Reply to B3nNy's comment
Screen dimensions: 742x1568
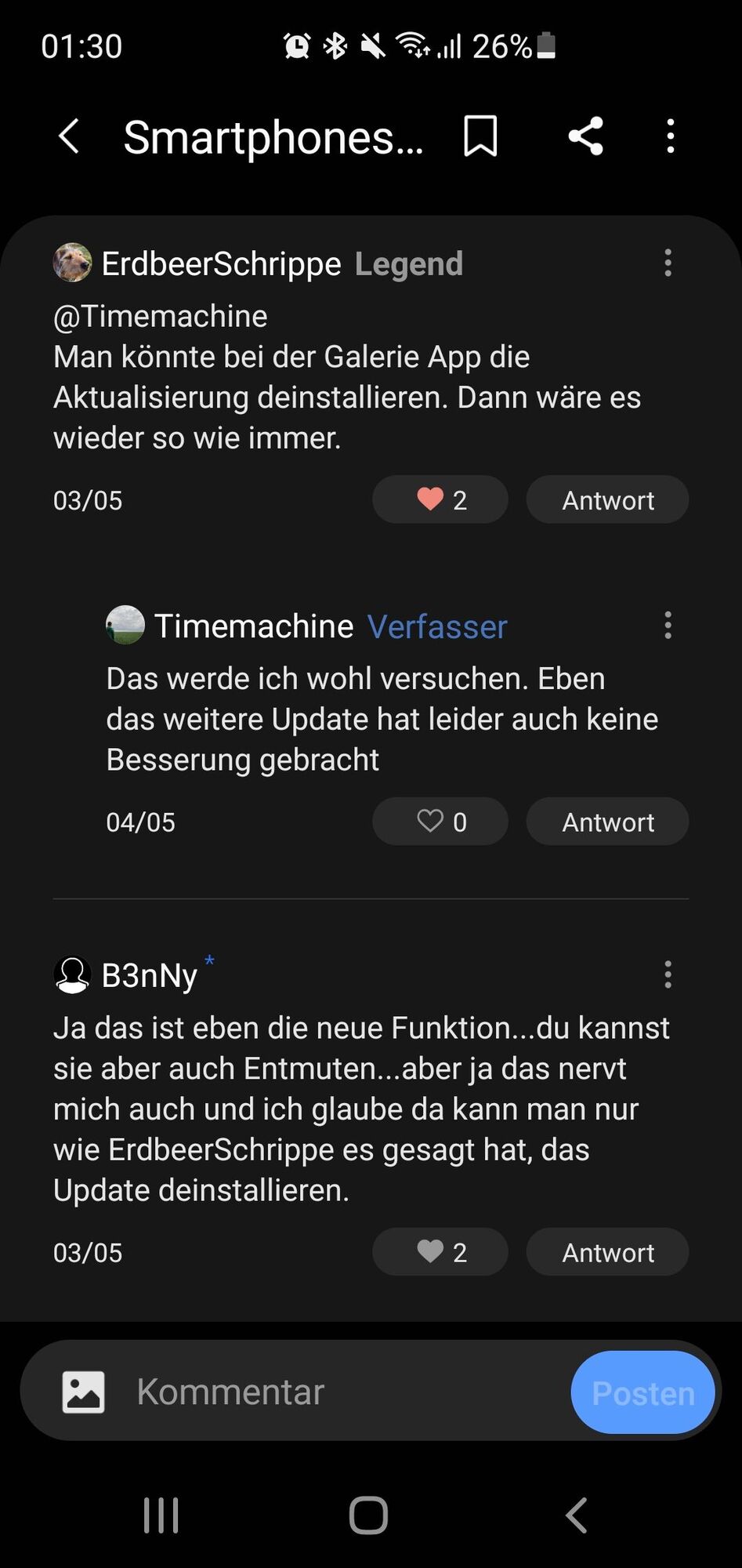tap(607, 1252)
